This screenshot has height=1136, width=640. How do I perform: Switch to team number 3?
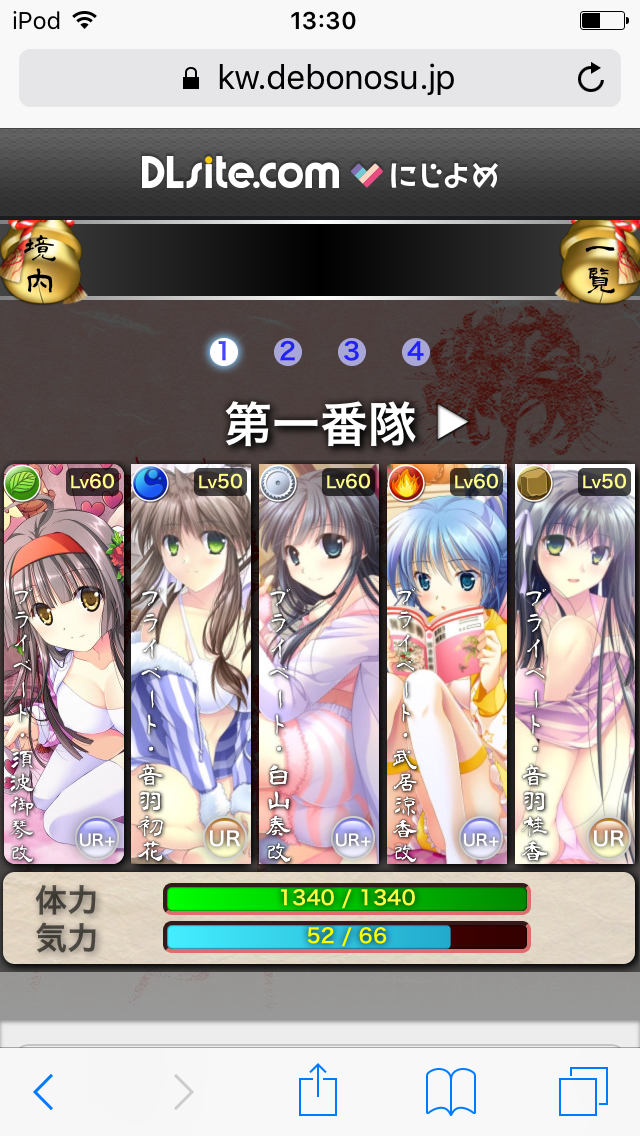click(351, 352)
